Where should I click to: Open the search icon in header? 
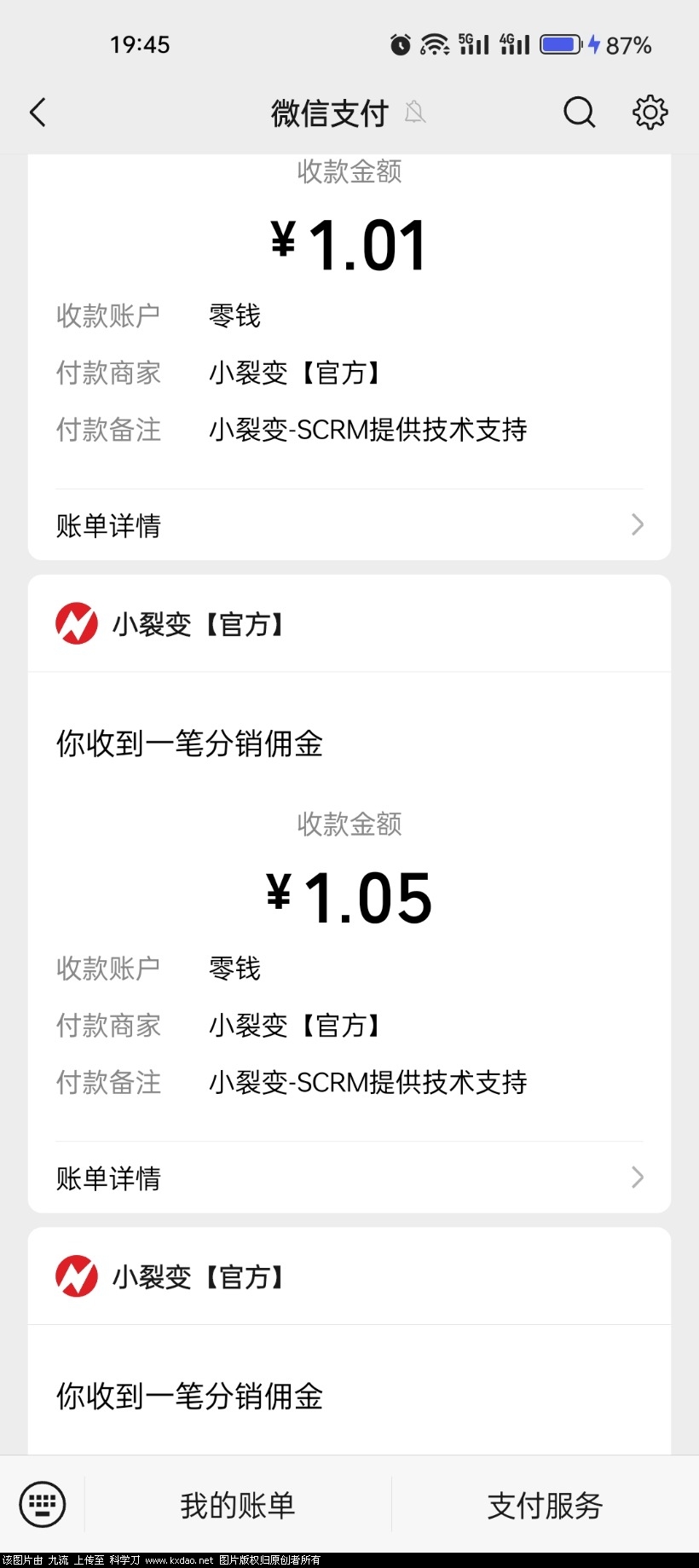580,112
